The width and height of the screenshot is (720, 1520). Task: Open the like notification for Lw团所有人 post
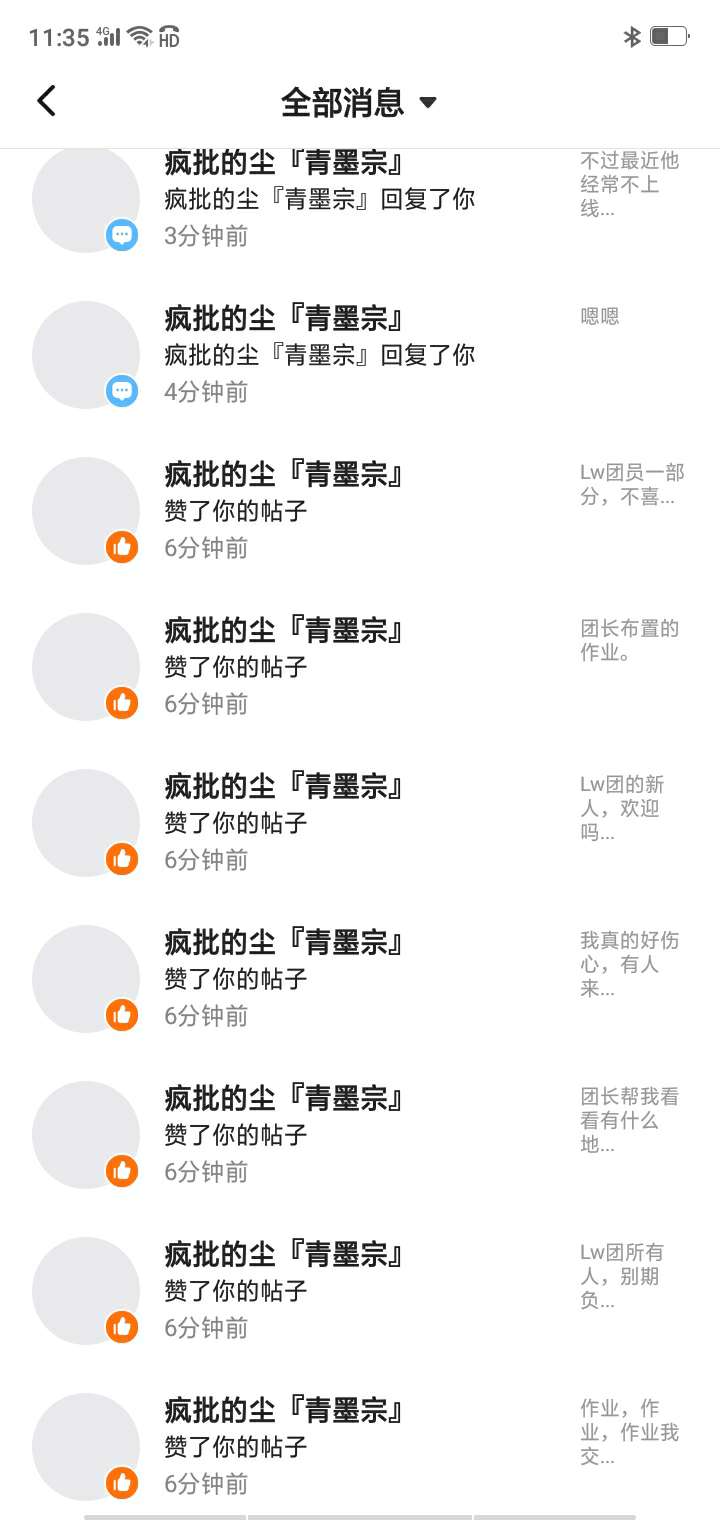360,1291
